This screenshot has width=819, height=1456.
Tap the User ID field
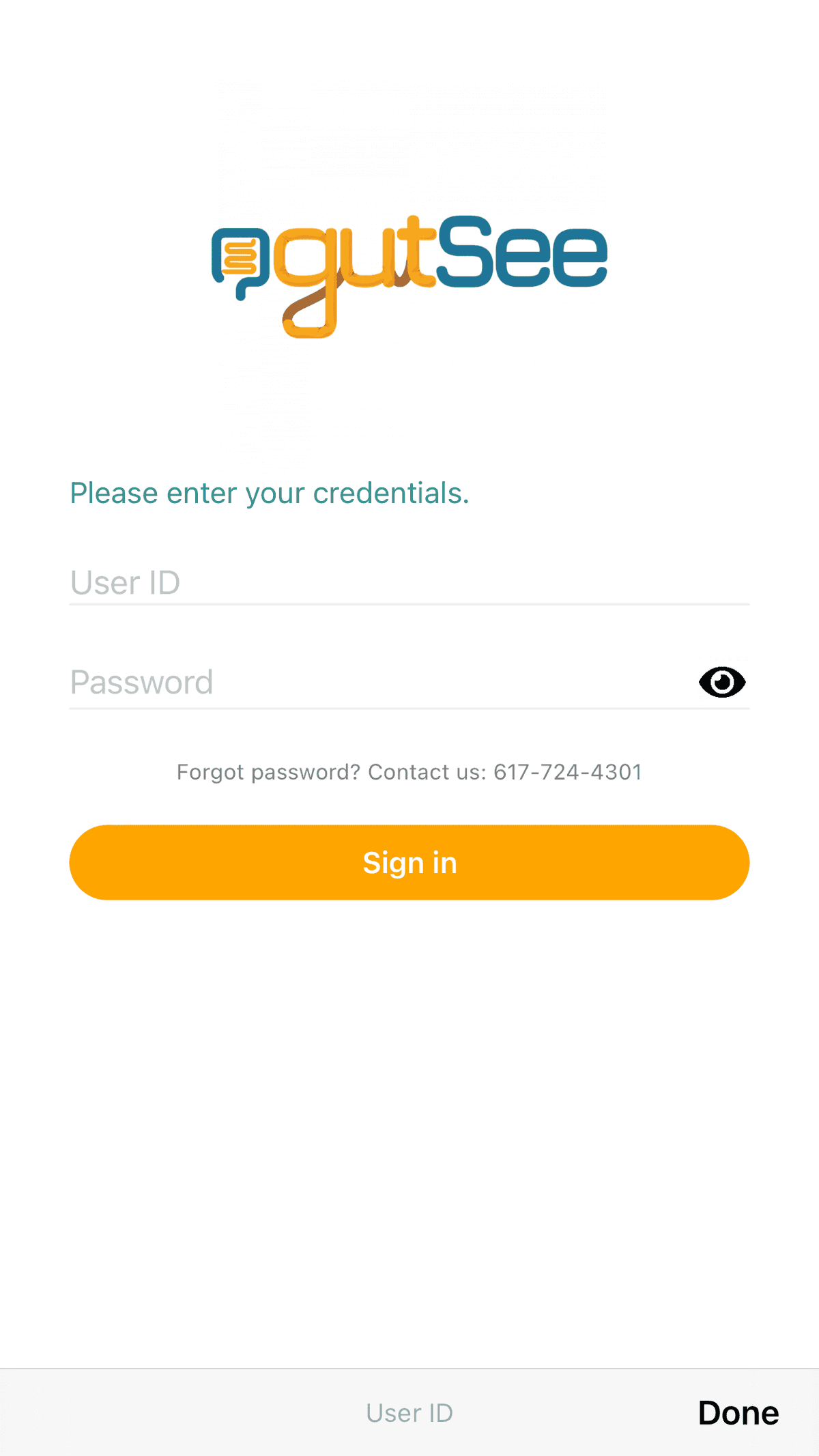coord(408,583)
